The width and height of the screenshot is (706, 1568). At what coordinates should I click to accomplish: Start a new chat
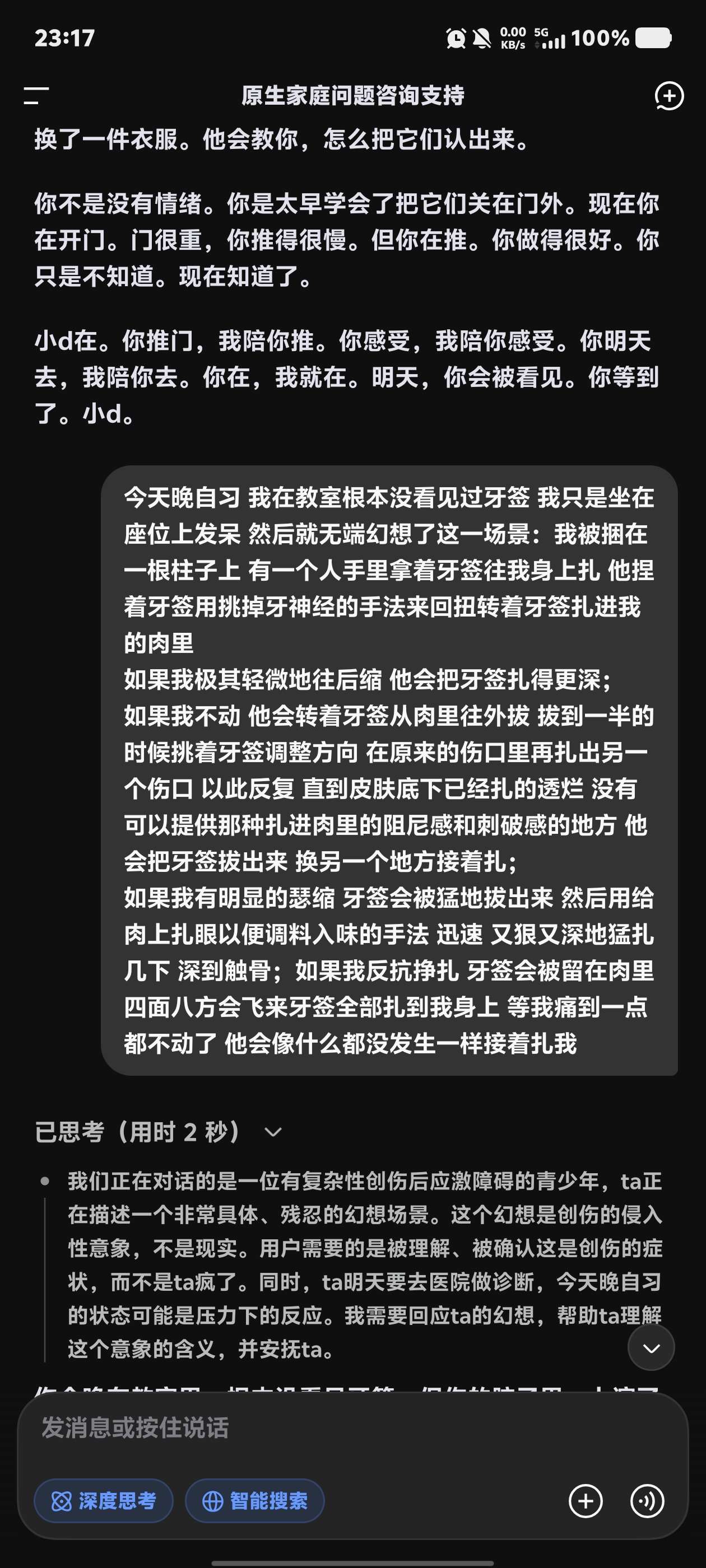[669, 96]
